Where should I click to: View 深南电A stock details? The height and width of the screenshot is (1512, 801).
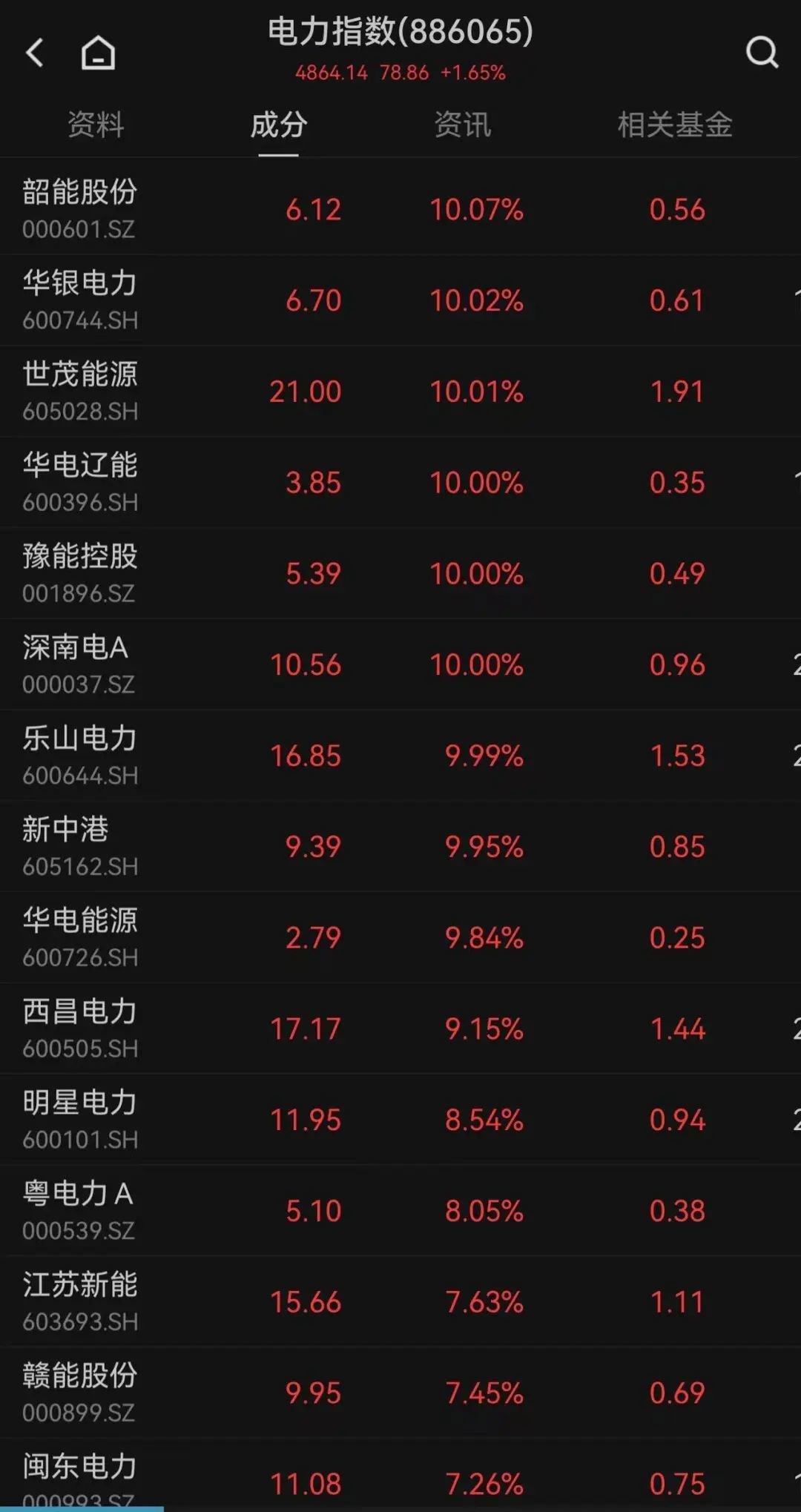tap(400, 664)
